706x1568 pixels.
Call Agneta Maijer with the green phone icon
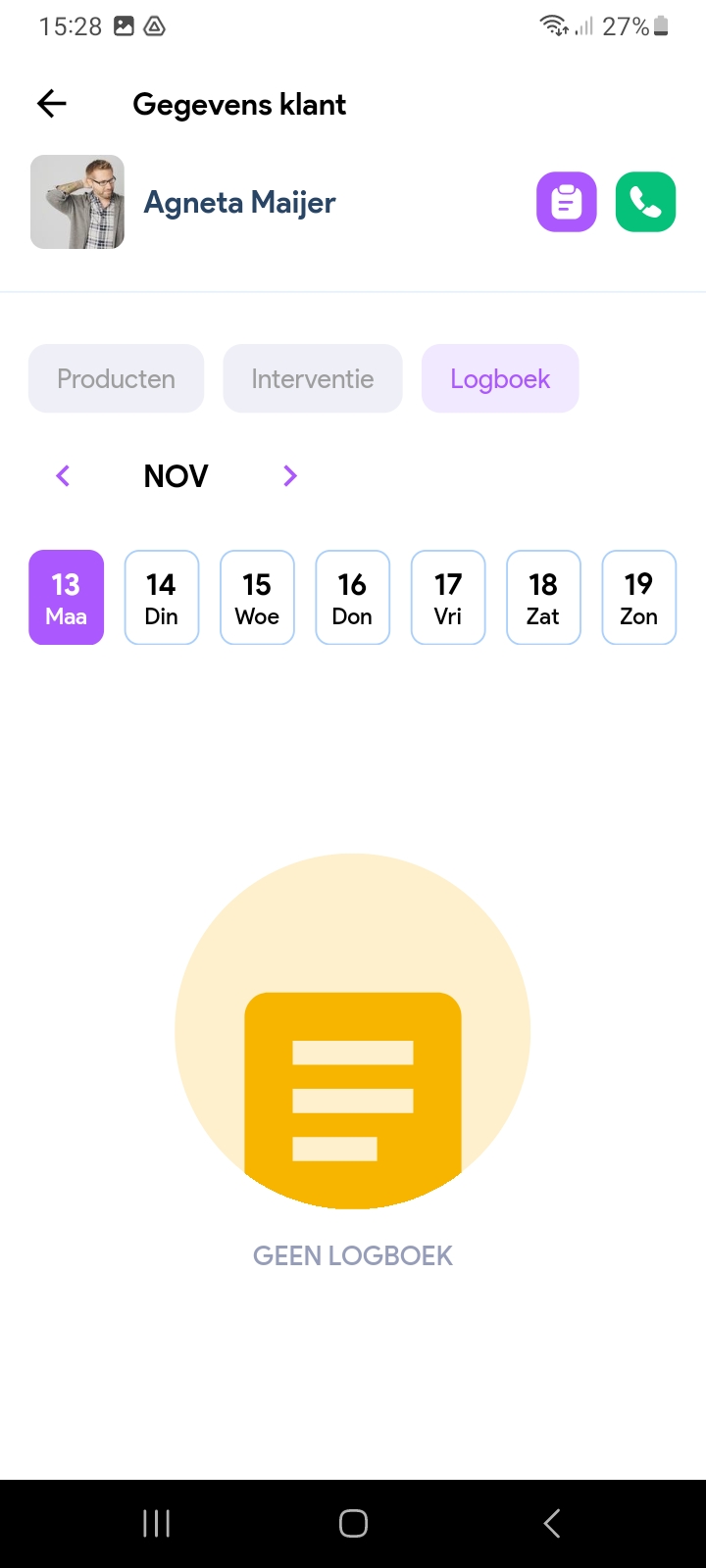645,202
